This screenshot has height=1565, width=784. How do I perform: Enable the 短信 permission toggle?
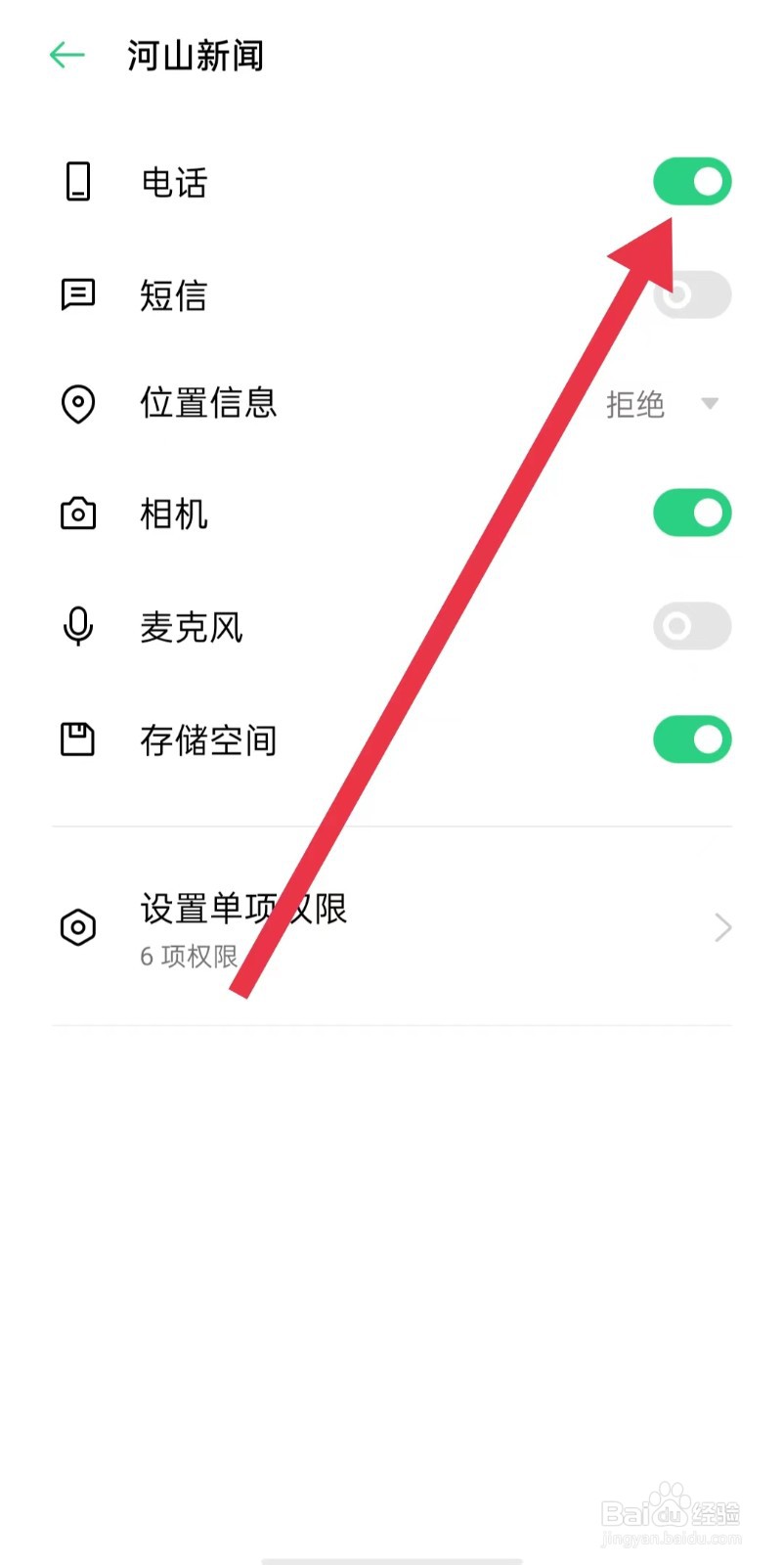(x=691, y=294)
